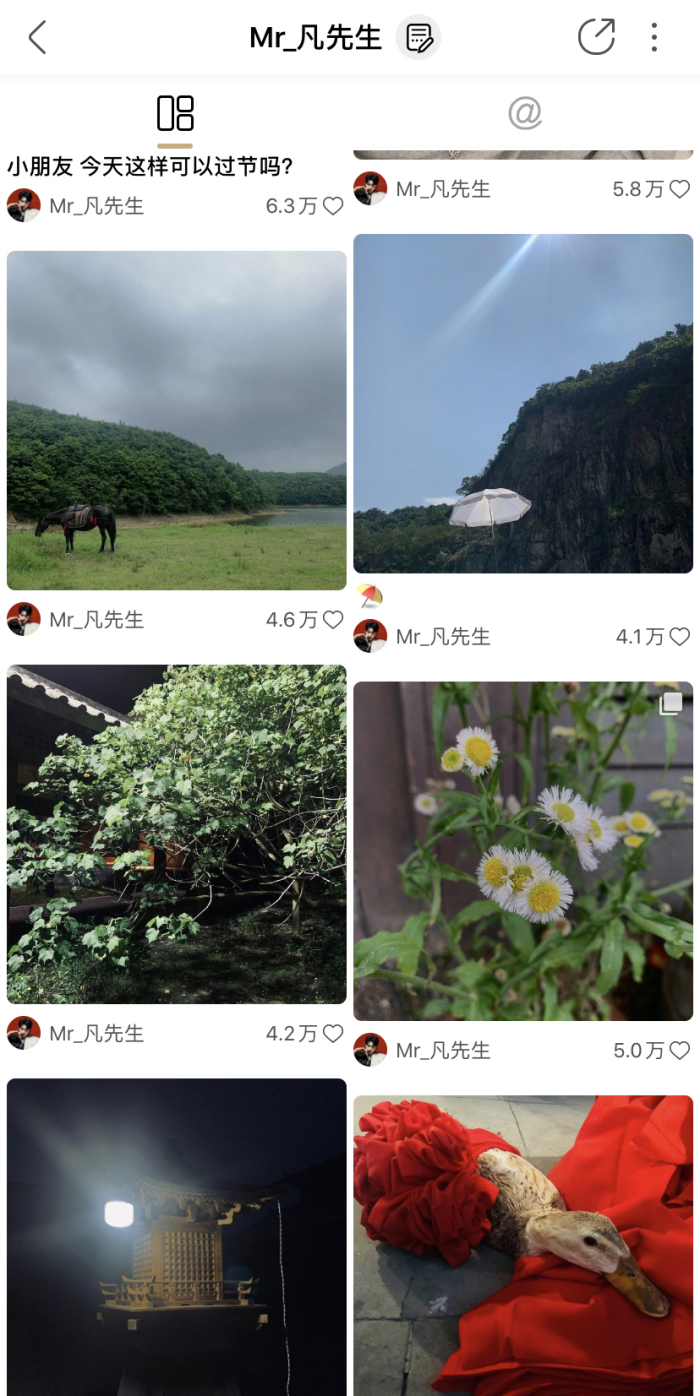
Task: Like the horse post with 4.6万 likes
Action: point(333,620)
